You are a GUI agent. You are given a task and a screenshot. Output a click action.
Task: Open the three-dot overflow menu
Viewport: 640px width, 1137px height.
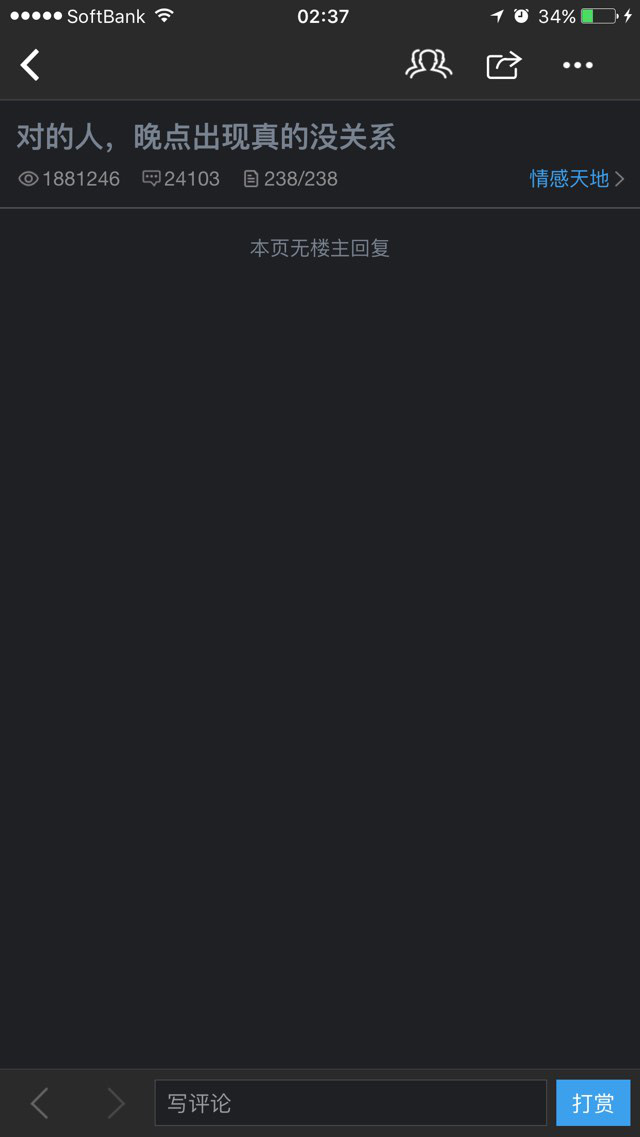tap(578, 65)
